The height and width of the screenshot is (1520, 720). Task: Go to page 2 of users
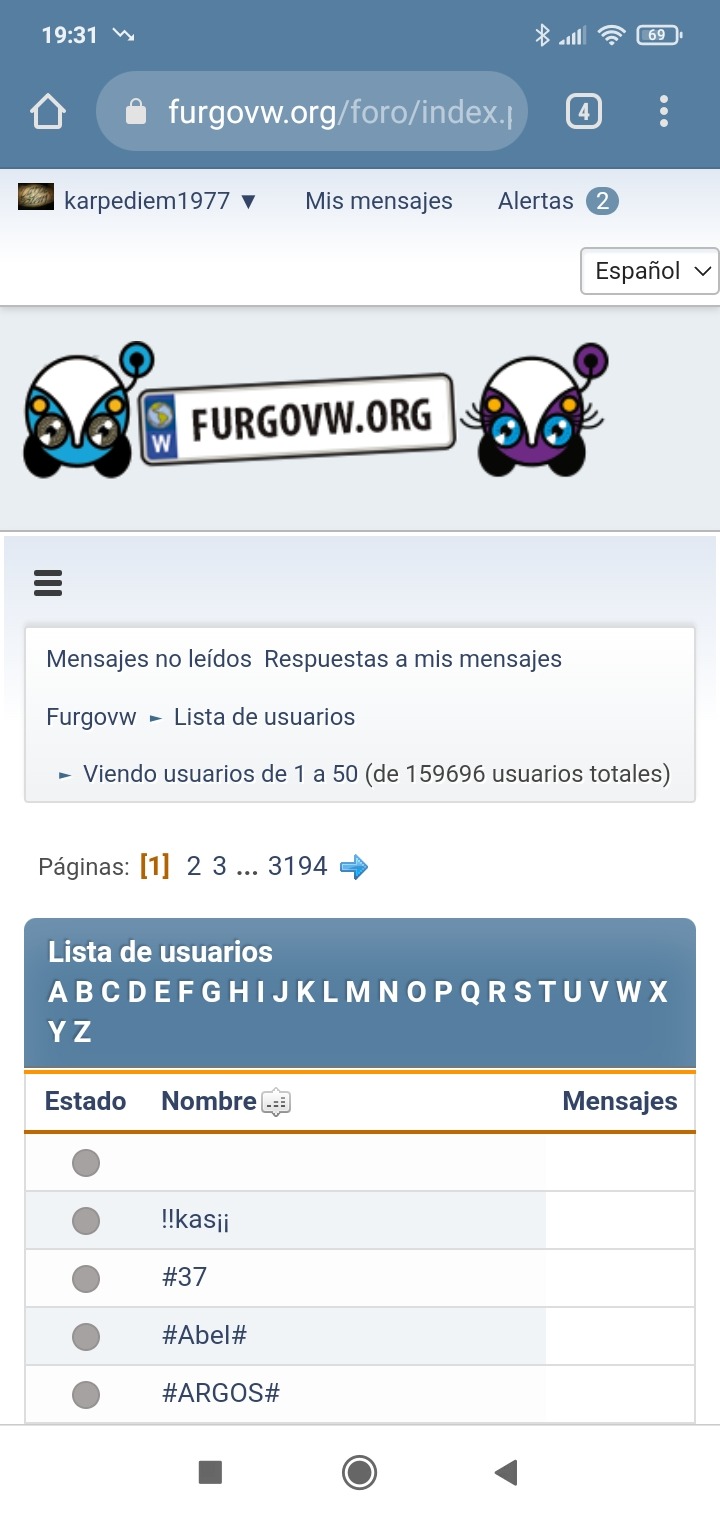tap(194, 866)
